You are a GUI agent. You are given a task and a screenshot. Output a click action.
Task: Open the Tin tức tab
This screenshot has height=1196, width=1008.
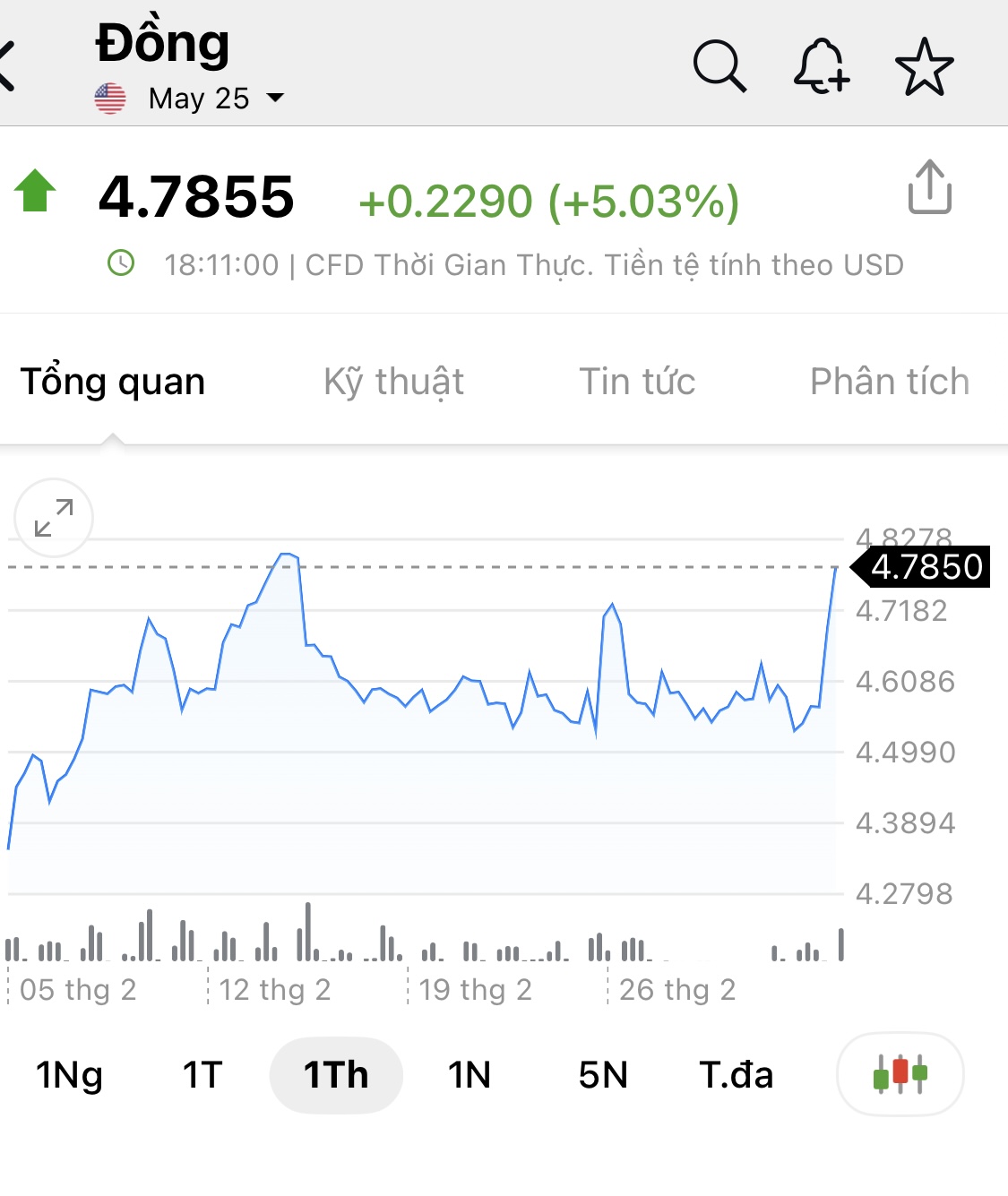637,382
